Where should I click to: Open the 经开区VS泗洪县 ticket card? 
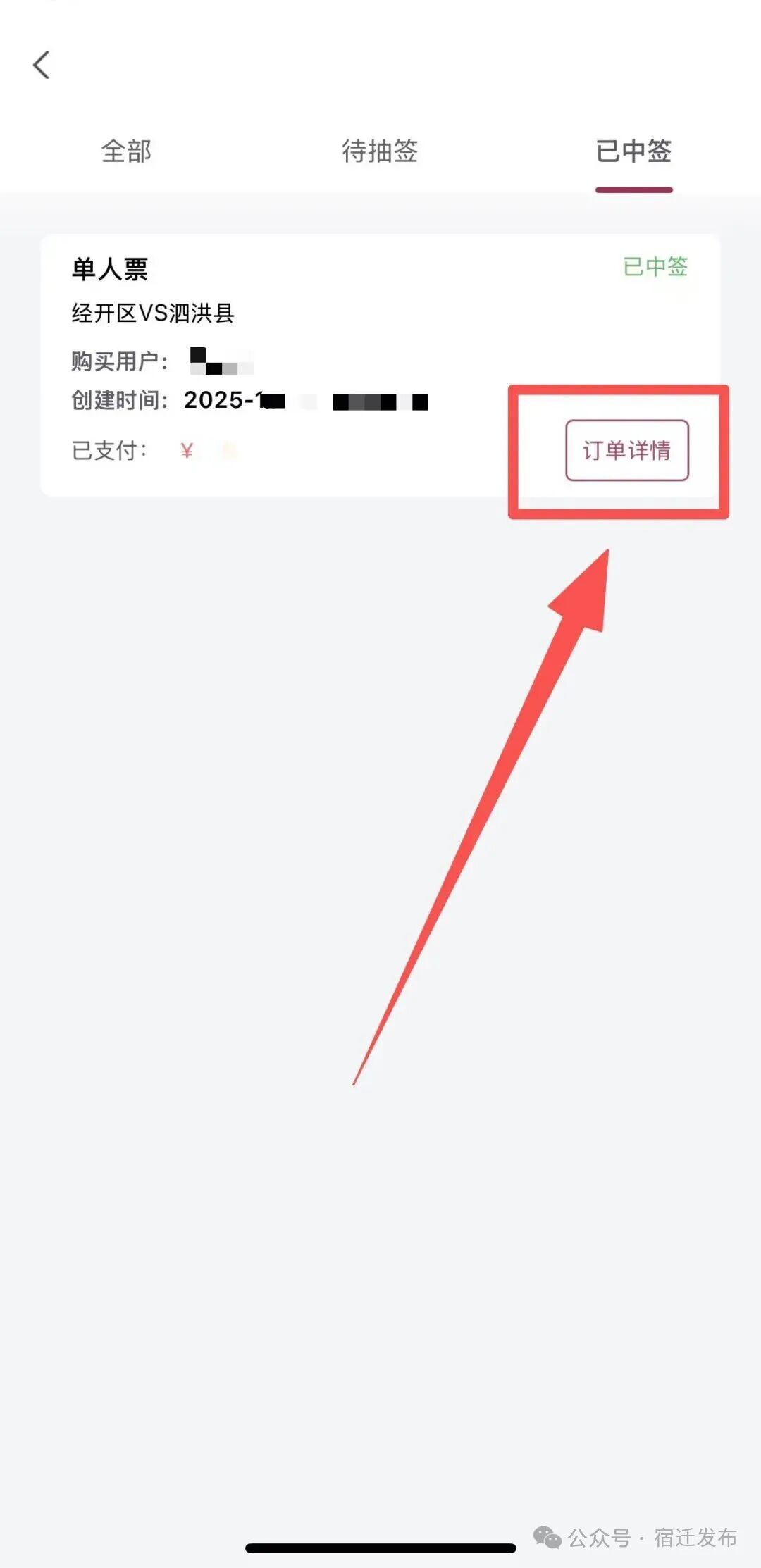[x=380, y=365]
